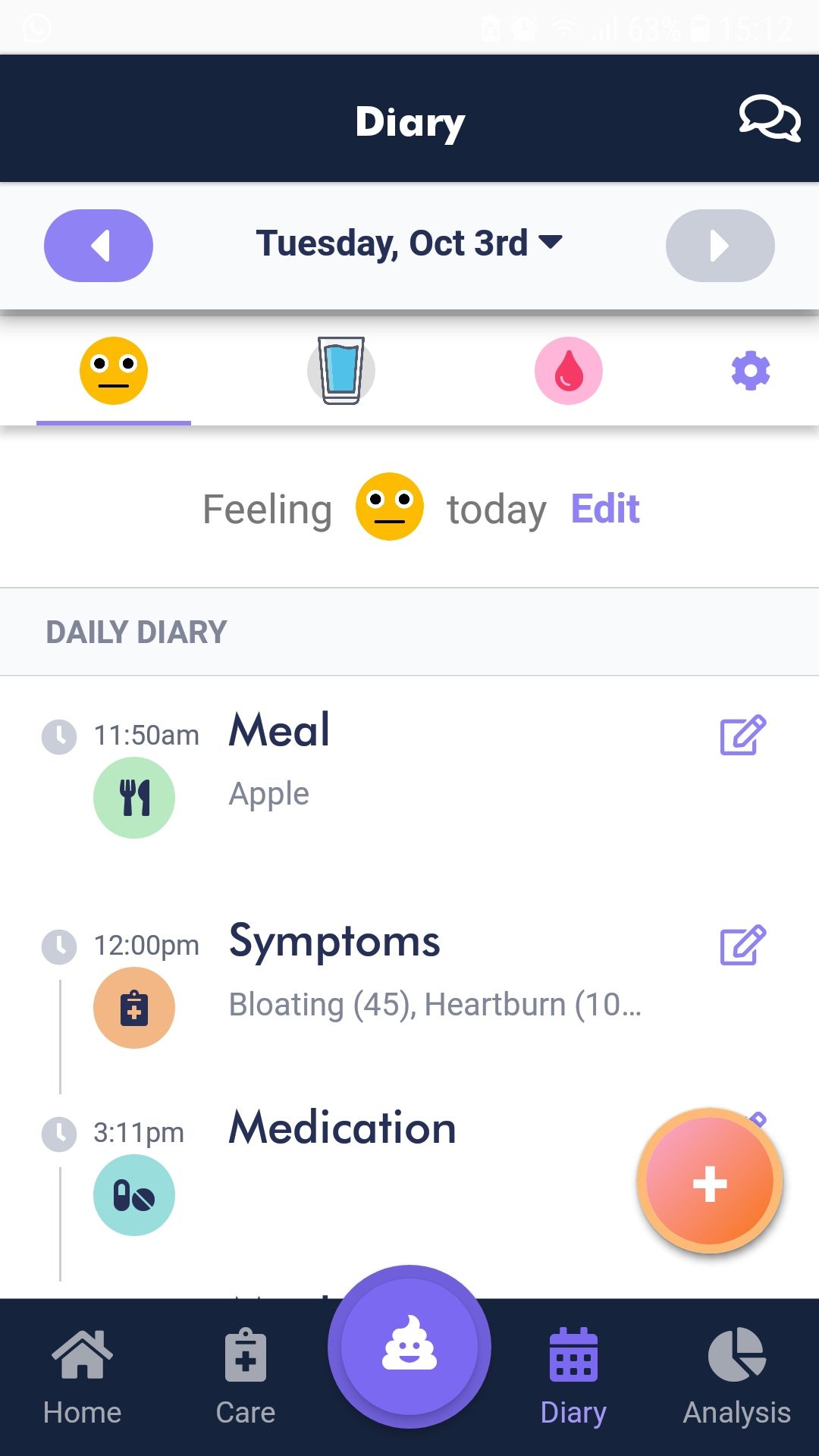This screenshot has width=819, height=1456.
Task: Switch to the water glass tab
Action: [341, 371]
